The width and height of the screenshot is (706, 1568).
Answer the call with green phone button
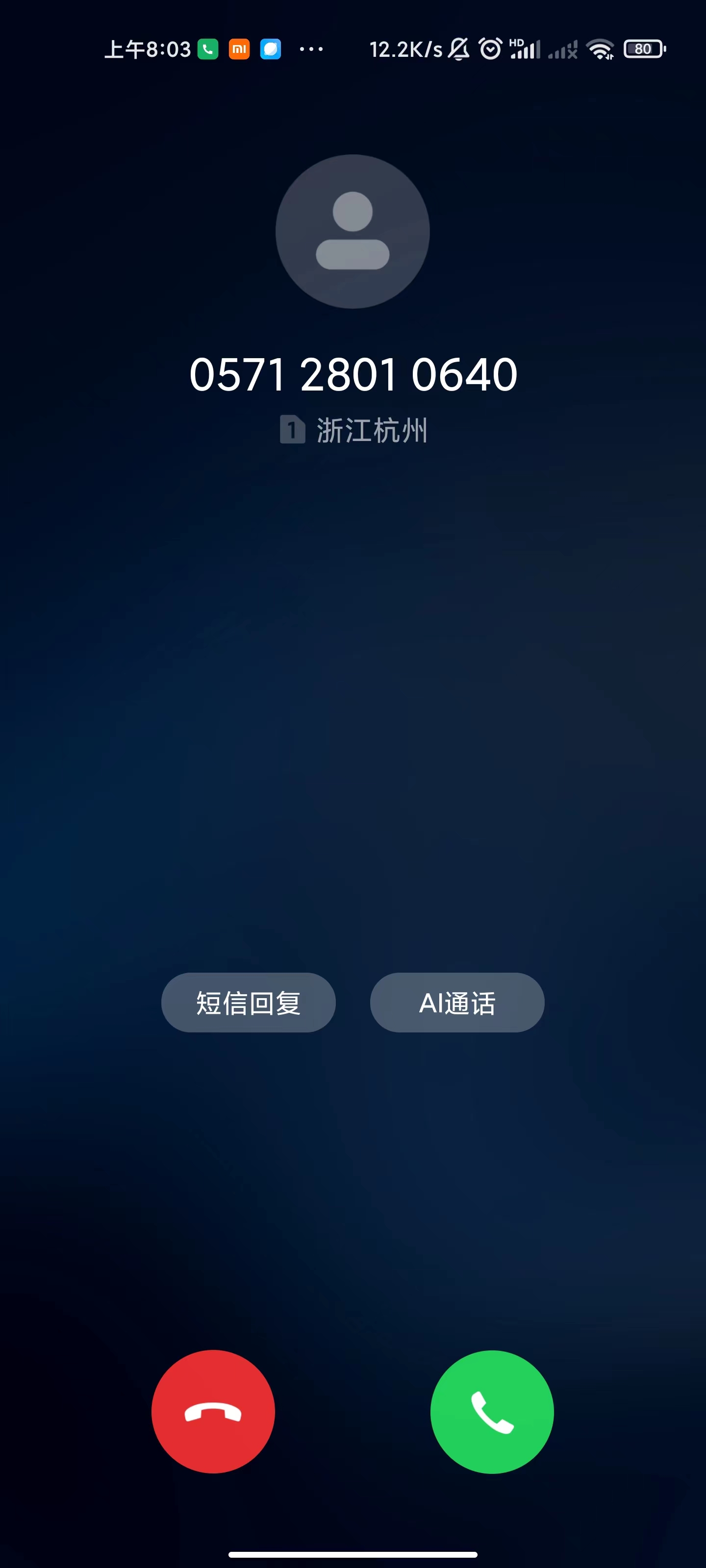tap(492, 1411)
